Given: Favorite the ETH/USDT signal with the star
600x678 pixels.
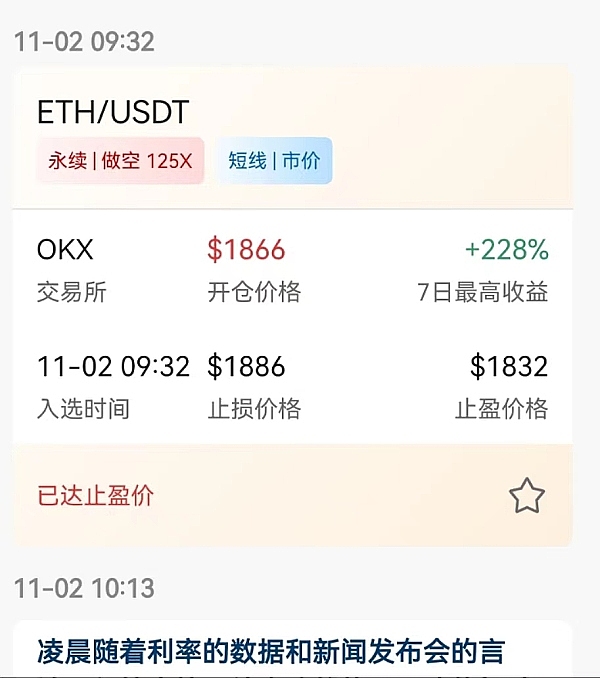Looking at the screenshot, I should (x=526, y=496).
